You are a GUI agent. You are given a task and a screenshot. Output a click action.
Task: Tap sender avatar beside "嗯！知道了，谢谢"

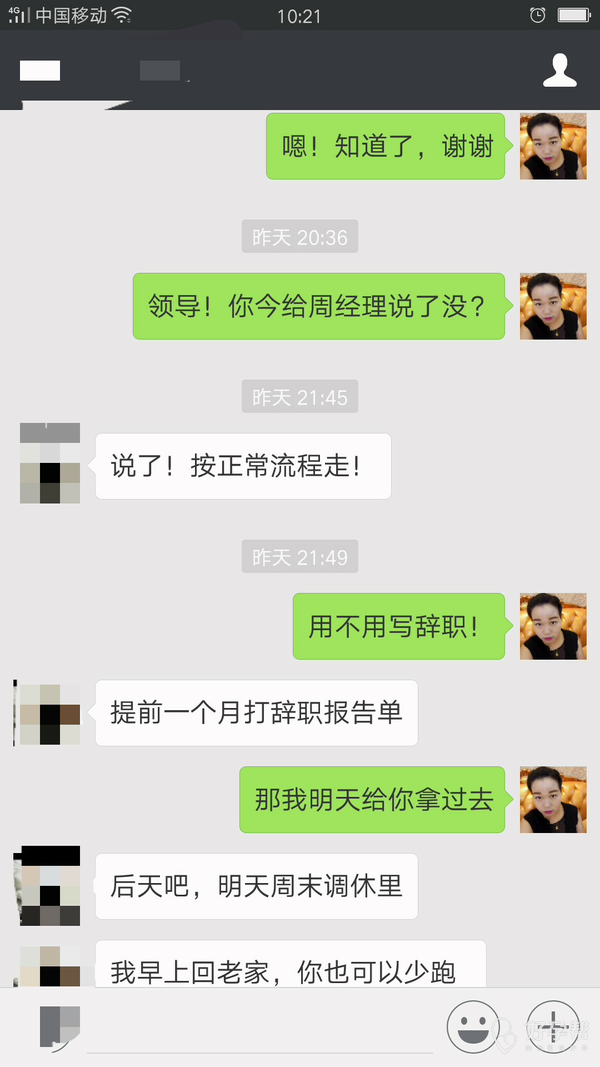point(552,146)
